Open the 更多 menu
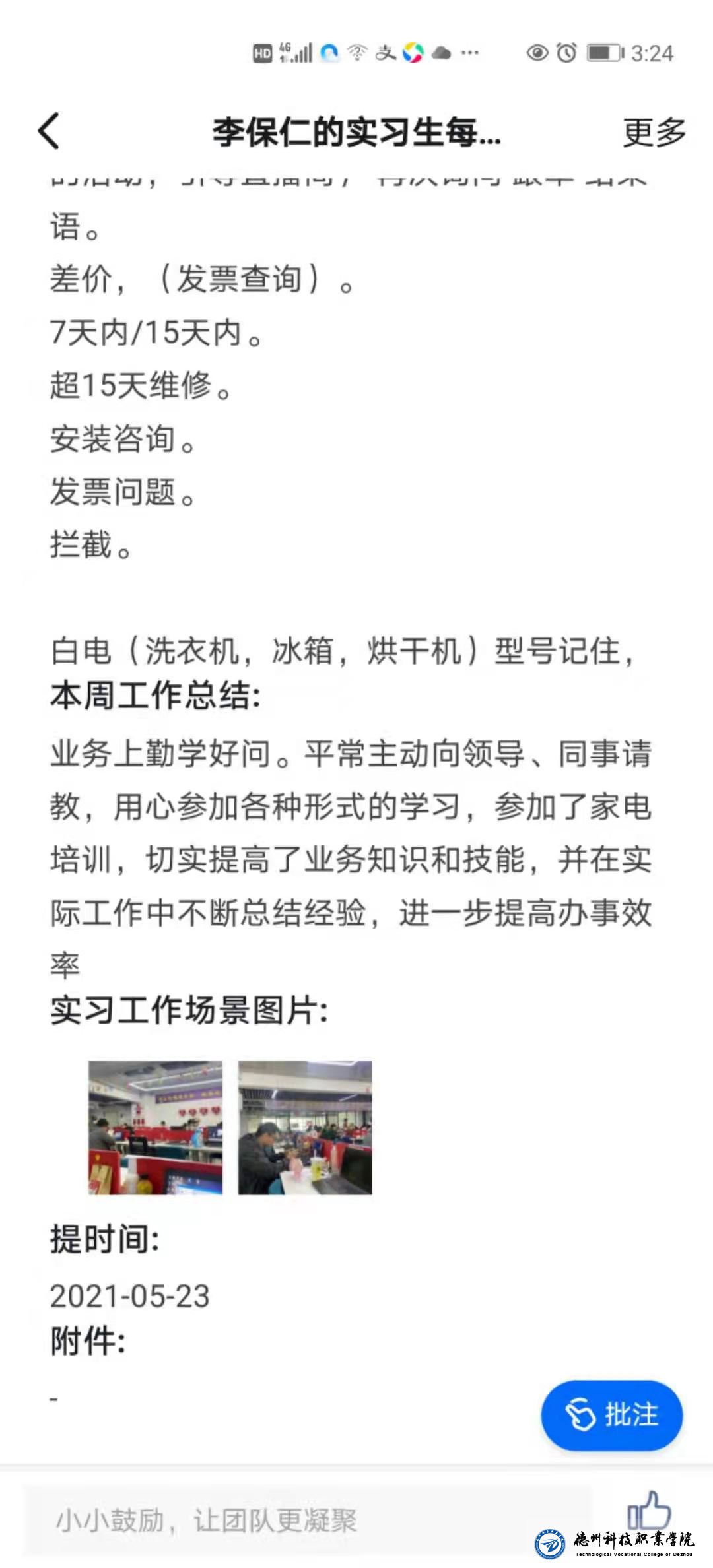This screenshot has width=713, height=1568. click(x=654, y=132)
